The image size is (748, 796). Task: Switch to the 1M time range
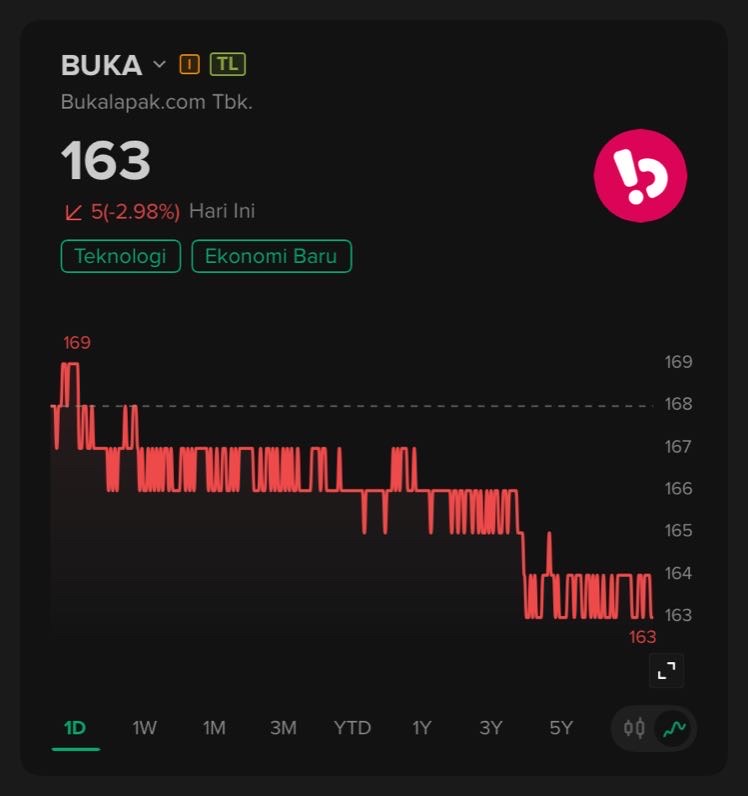click(214, 728)
